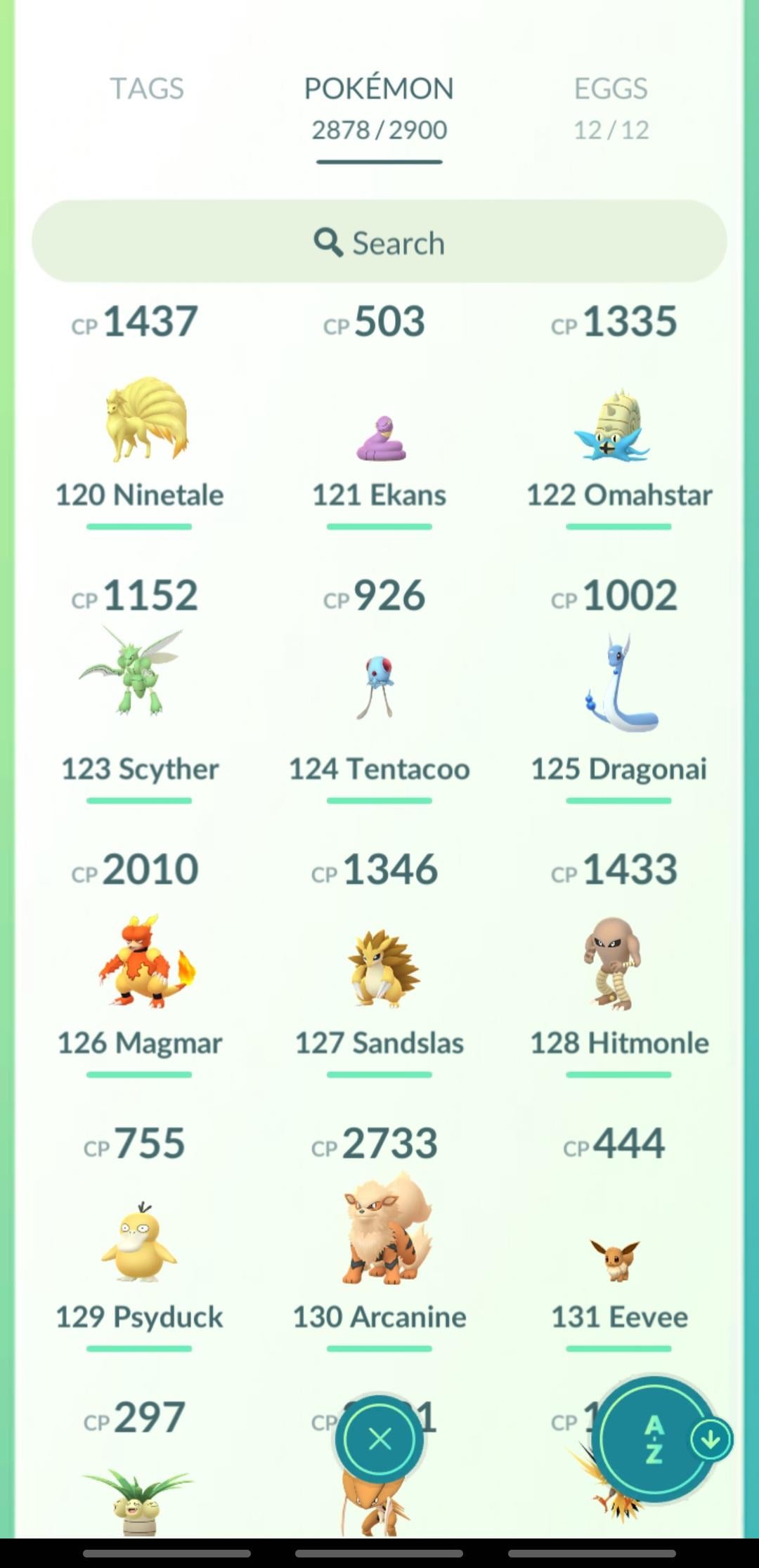This screenshot has width=759, height=1568.
Task: Open the Pokémon search box
Action: pyautogui.click(x=379, y=242)
